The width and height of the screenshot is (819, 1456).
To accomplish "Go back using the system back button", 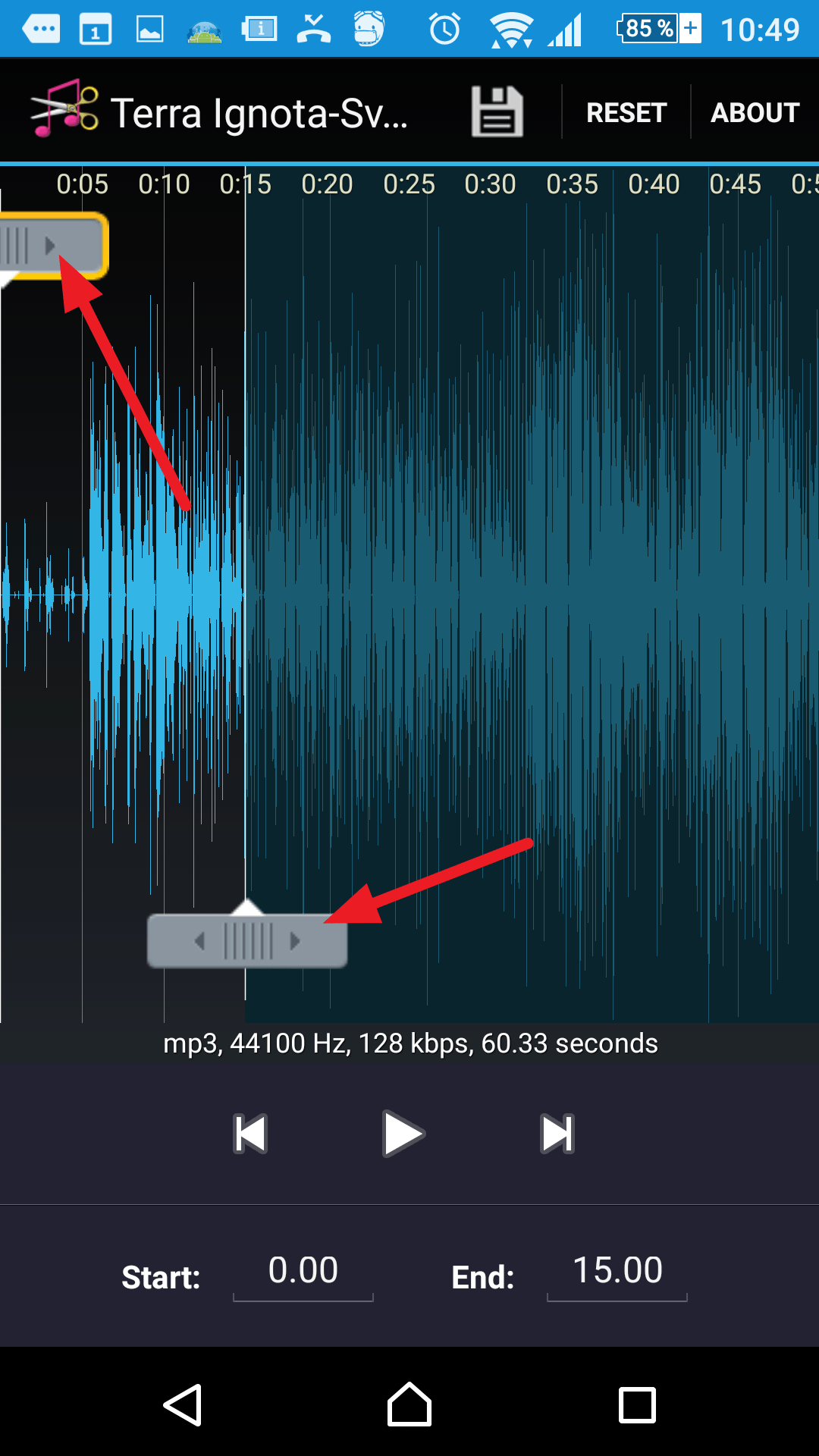I will [x=183, y=1405].
